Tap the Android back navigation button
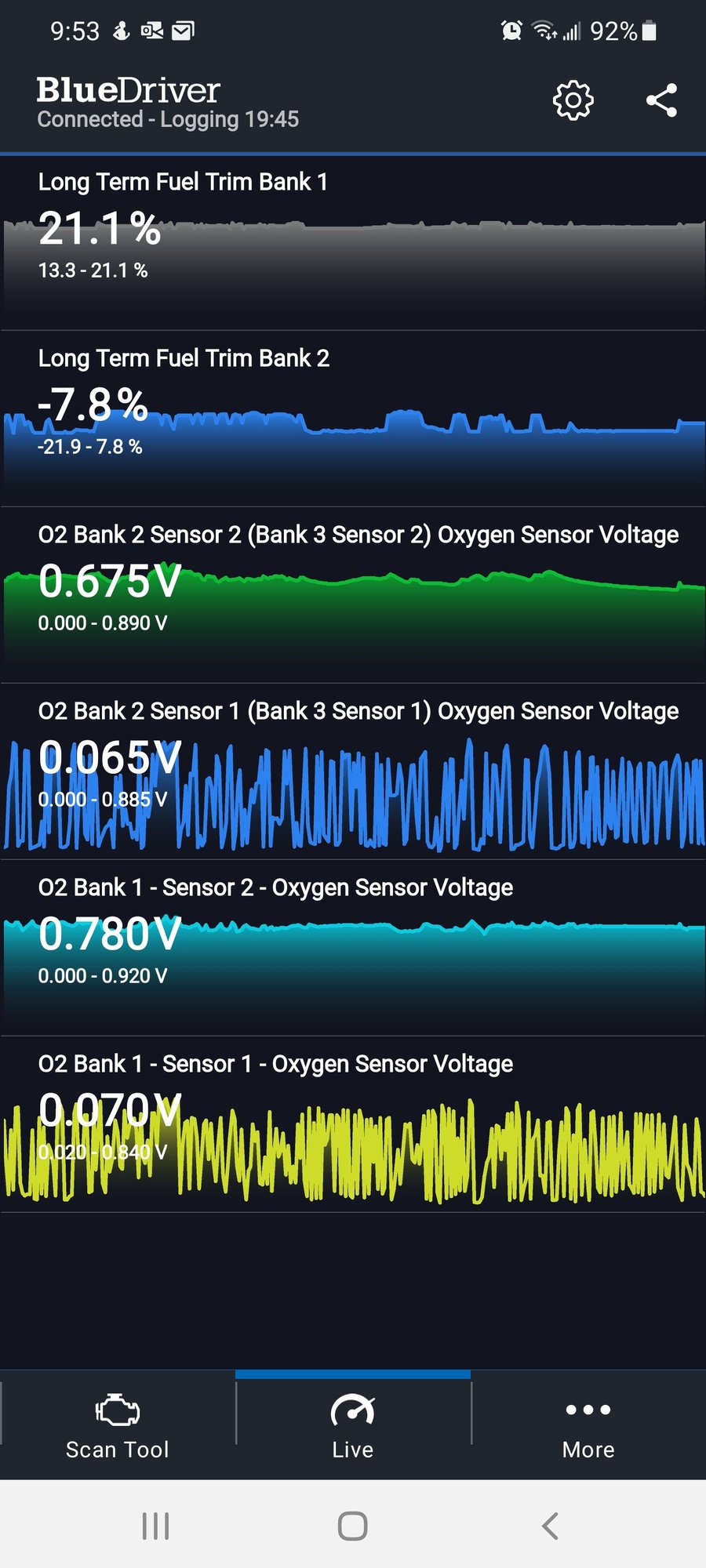The image size is (706, 1568). point(549,1525)
